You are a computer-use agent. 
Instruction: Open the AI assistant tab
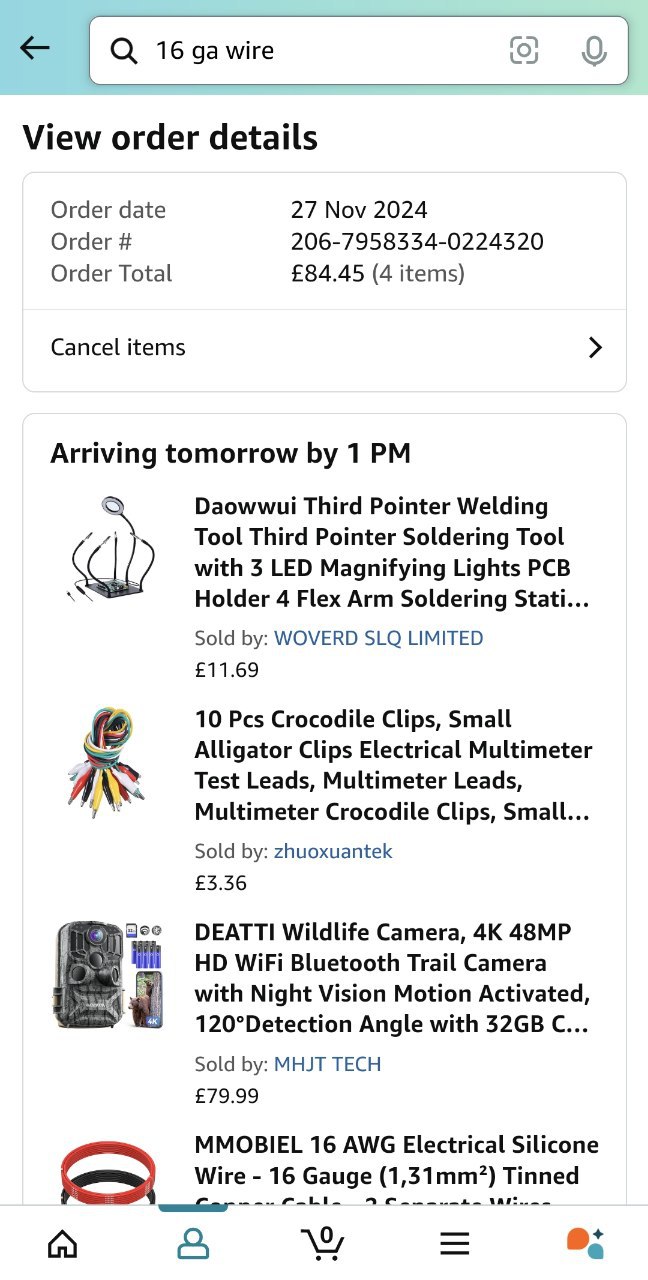[x=585, y=1243]
